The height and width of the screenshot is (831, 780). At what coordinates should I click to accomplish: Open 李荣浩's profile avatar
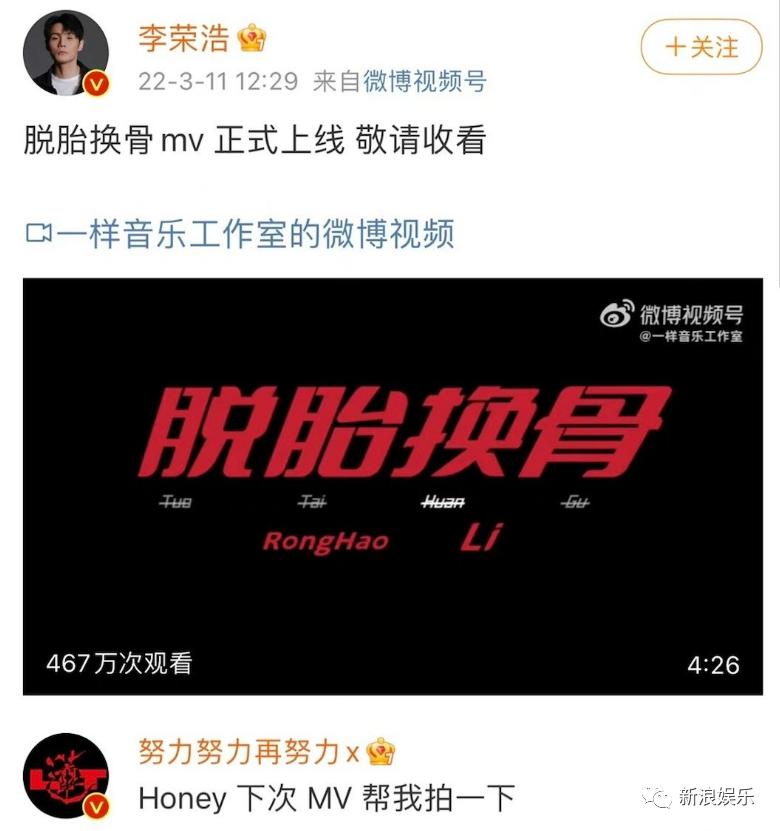tap(65, 53)
